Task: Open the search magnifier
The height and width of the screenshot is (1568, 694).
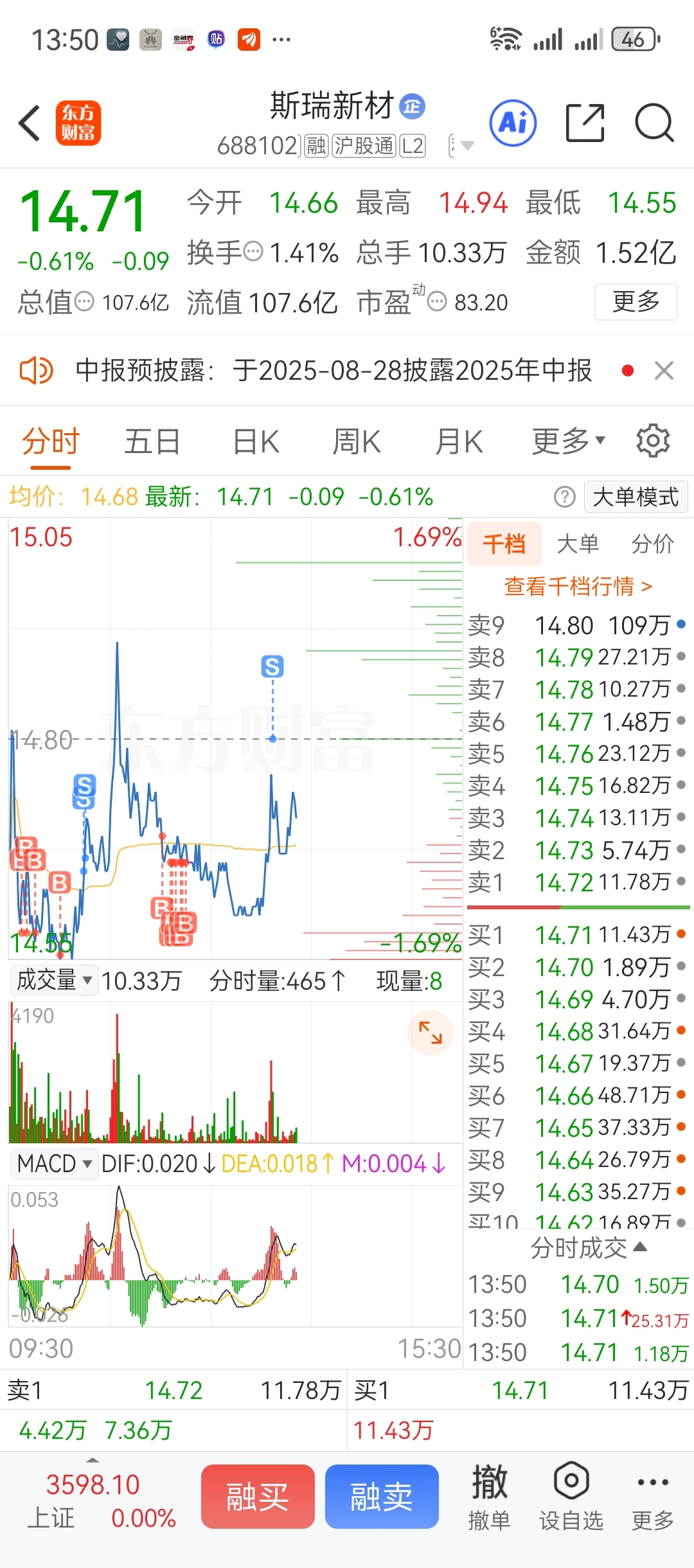Action: (654, 123)
